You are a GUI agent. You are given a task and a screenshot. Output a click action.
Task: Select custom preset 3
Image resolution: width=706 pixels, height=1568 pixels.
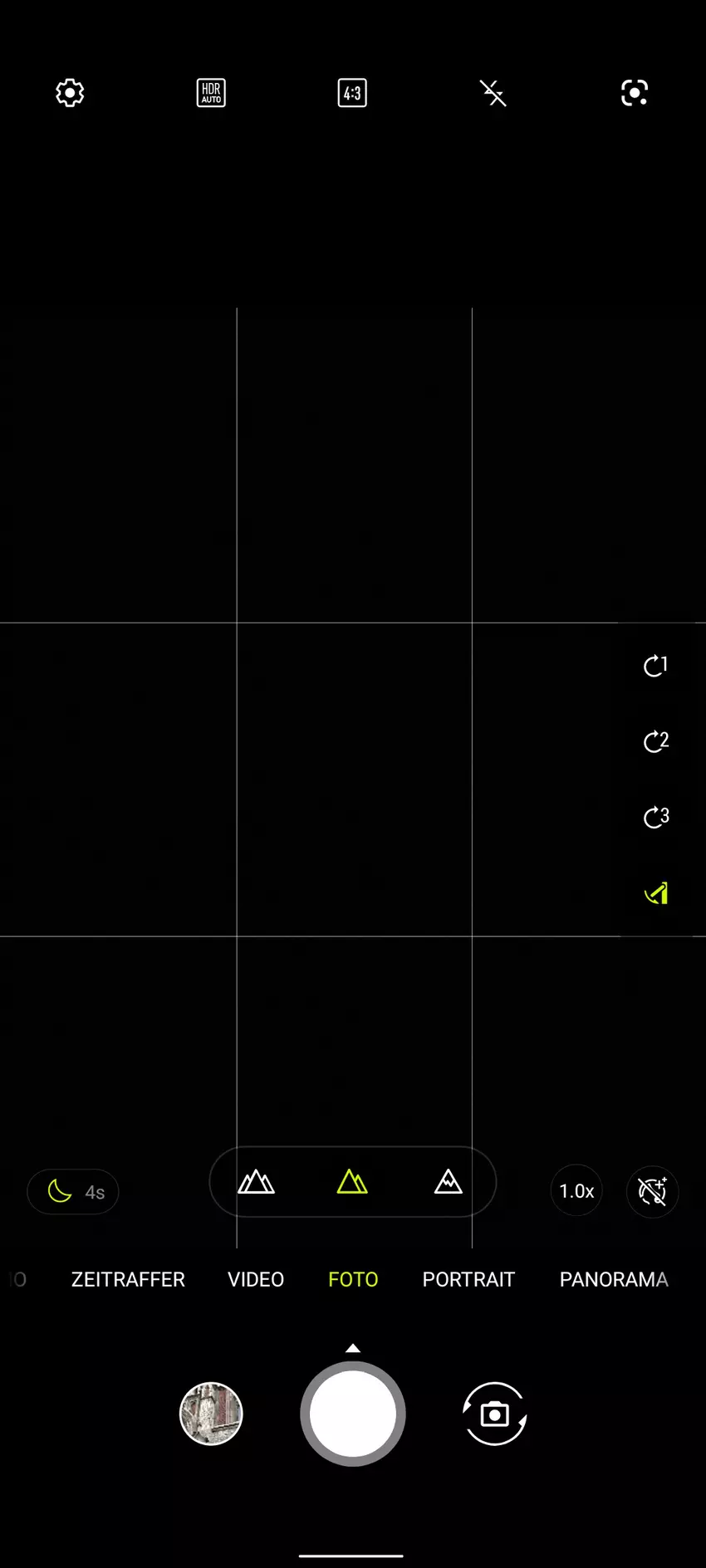pyautogui.click(x=655, y=818)
